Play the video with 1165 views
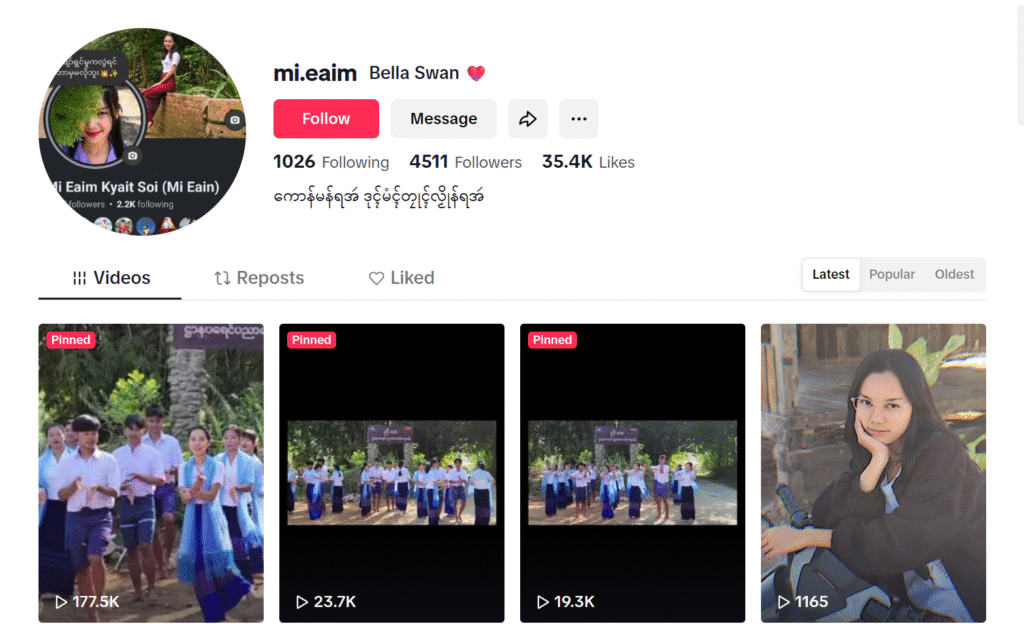This screenshot has width=1024, height=624. coord(873,472)
